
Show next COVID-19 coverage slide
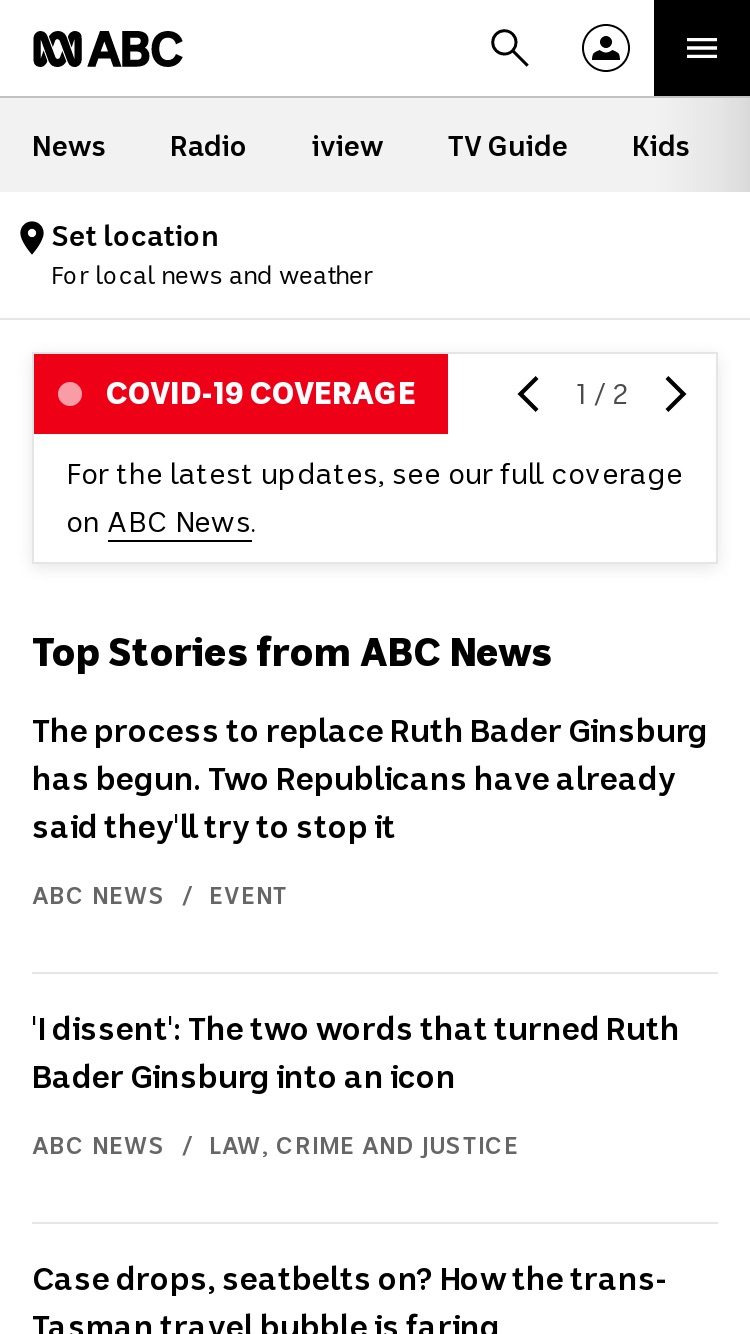tap(676, 394)
